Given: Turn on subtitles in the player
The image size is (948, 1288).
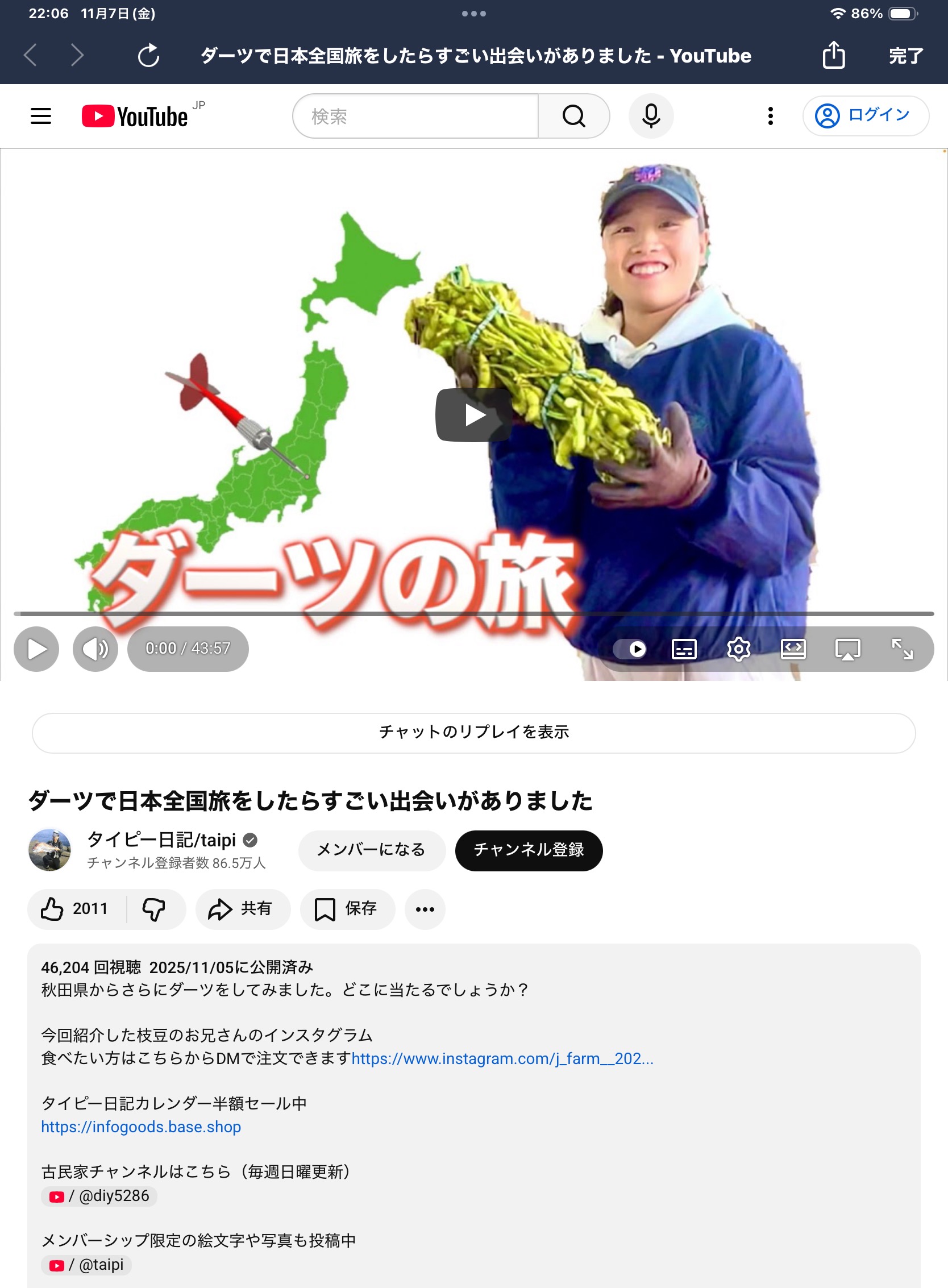Looking at the screenshot, I should click(684, 649).
